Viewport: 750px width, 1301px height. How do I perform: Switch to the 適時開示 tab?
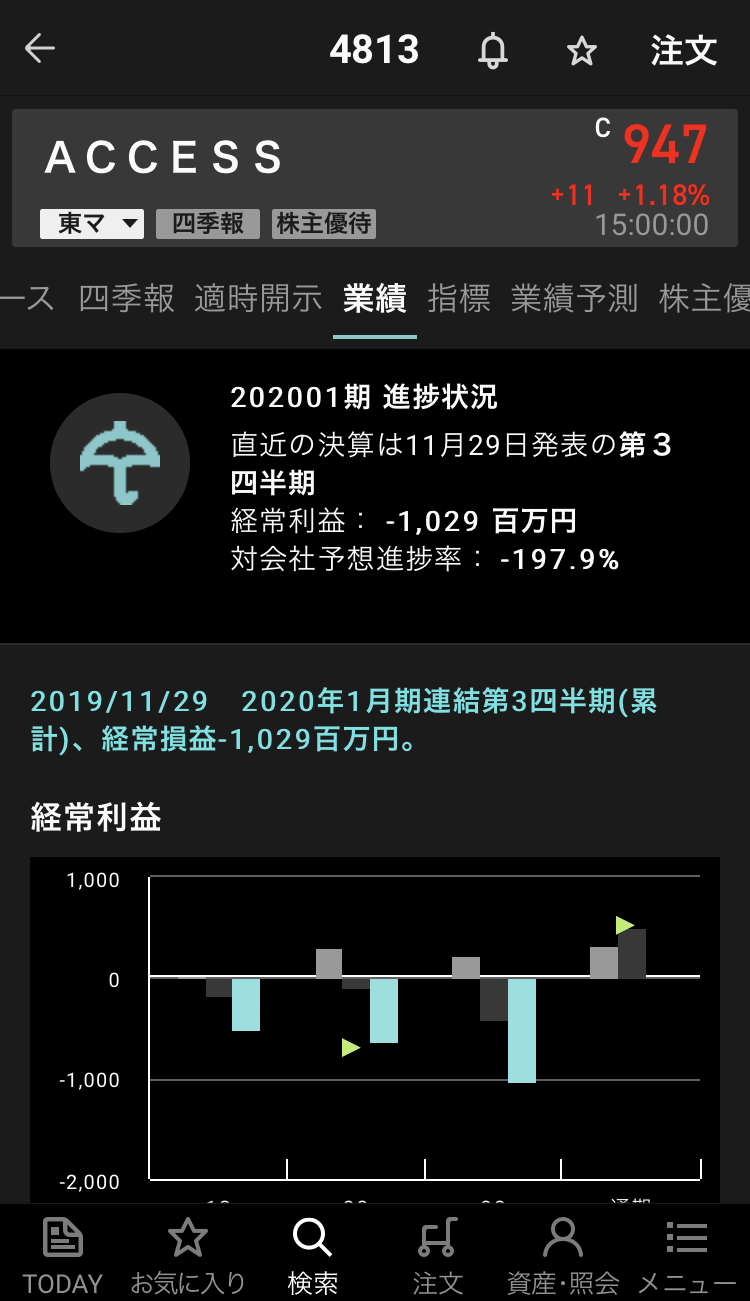pyautogui.click(x=258, y=298)
